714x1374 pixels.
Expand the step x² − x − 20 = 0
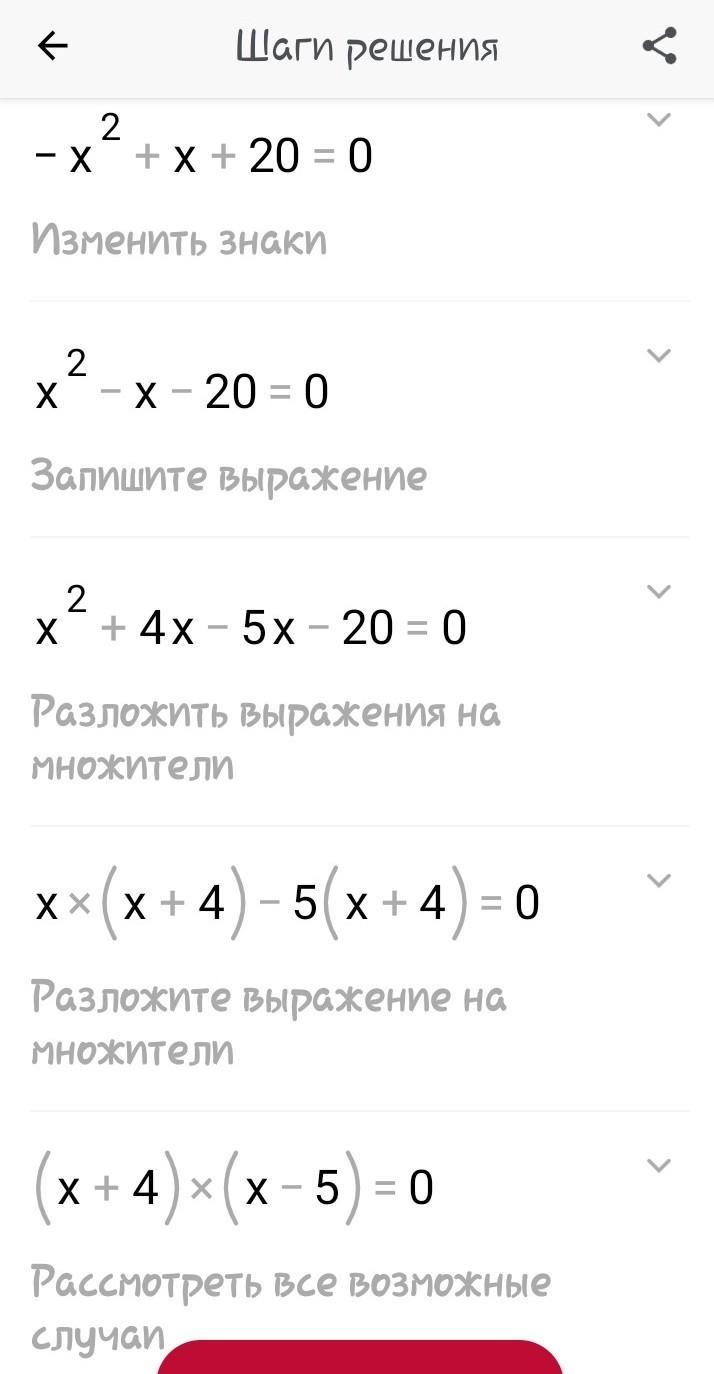tap(658, 355)
